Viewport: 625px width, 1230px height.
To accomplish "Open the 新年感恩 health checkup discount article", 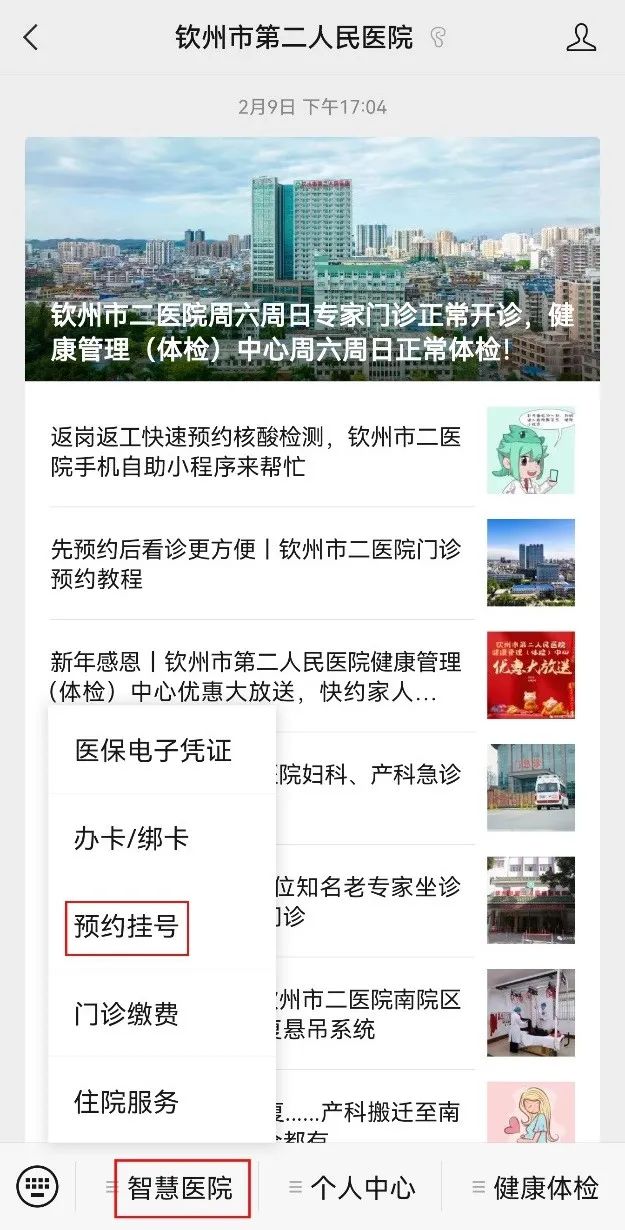I will pyautogui.click(x=312, y=675).
